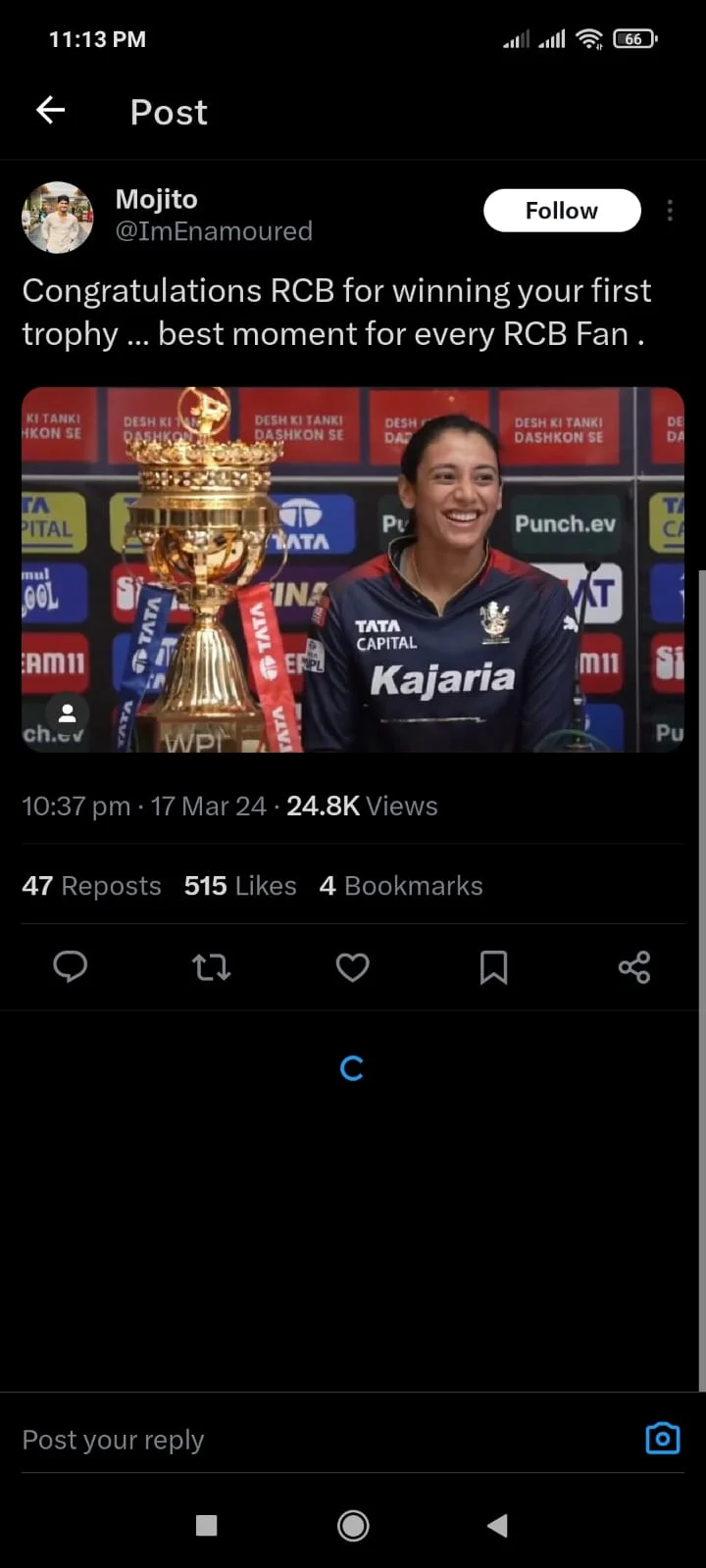Attach a photo with the camera icon
The width and height of the screenshot is (706, 1568).
click(663, 1438)
